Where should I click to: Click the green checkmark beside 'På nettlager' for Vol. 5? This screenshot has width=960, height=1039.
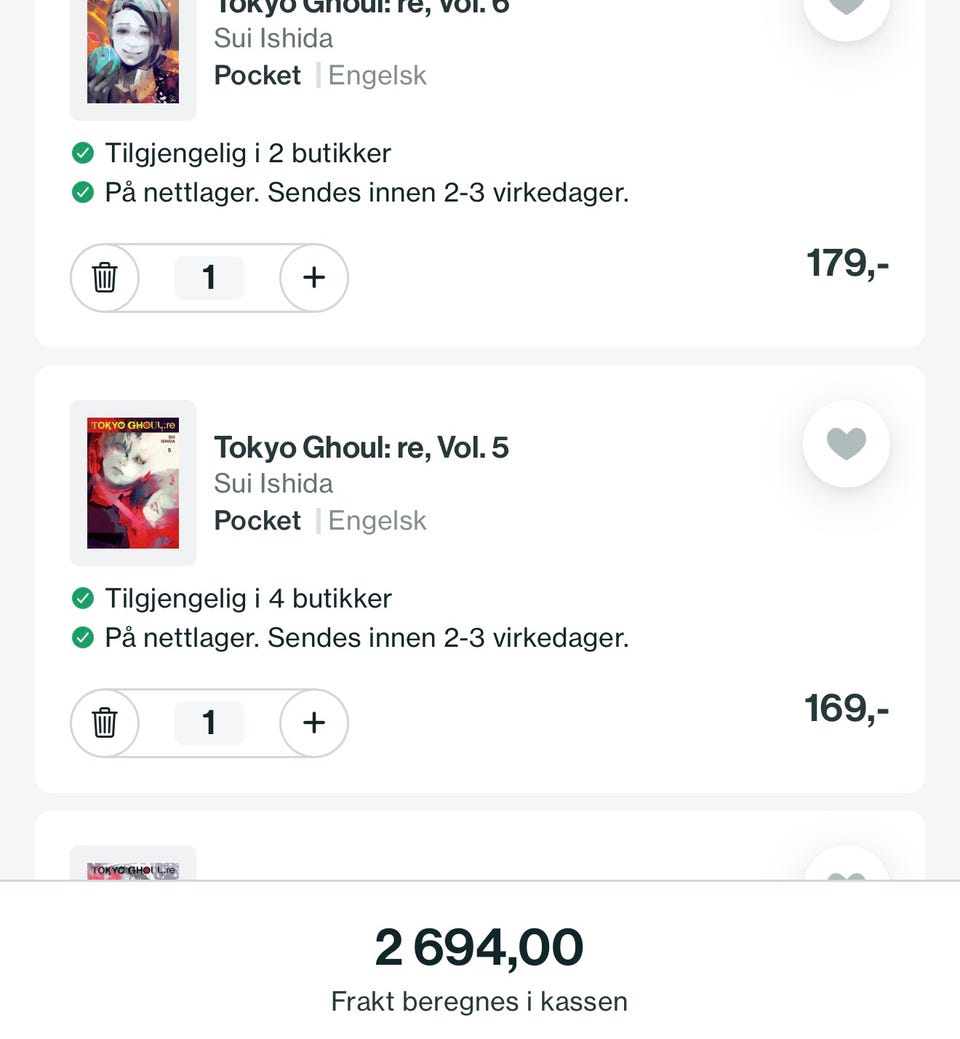click(x=82, y=637)
